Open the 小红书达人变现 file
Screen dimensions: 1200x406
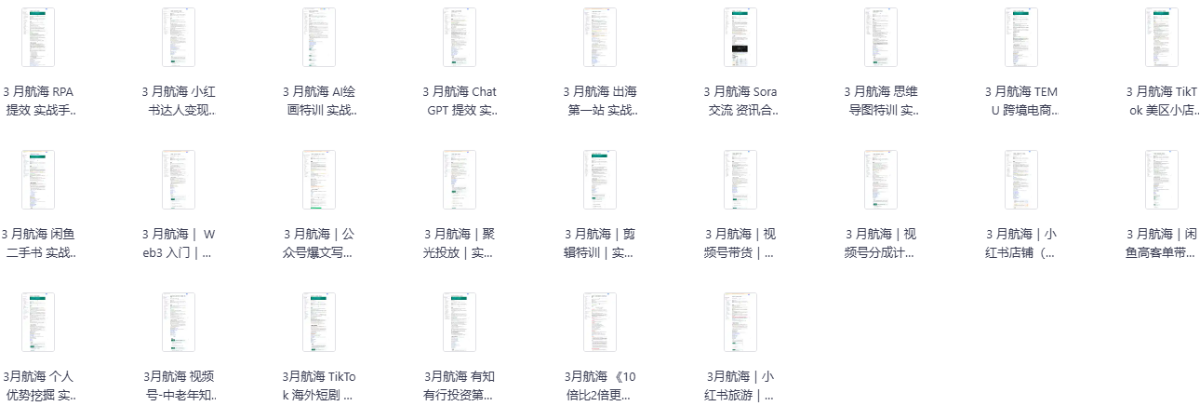[x=179, y=37]
